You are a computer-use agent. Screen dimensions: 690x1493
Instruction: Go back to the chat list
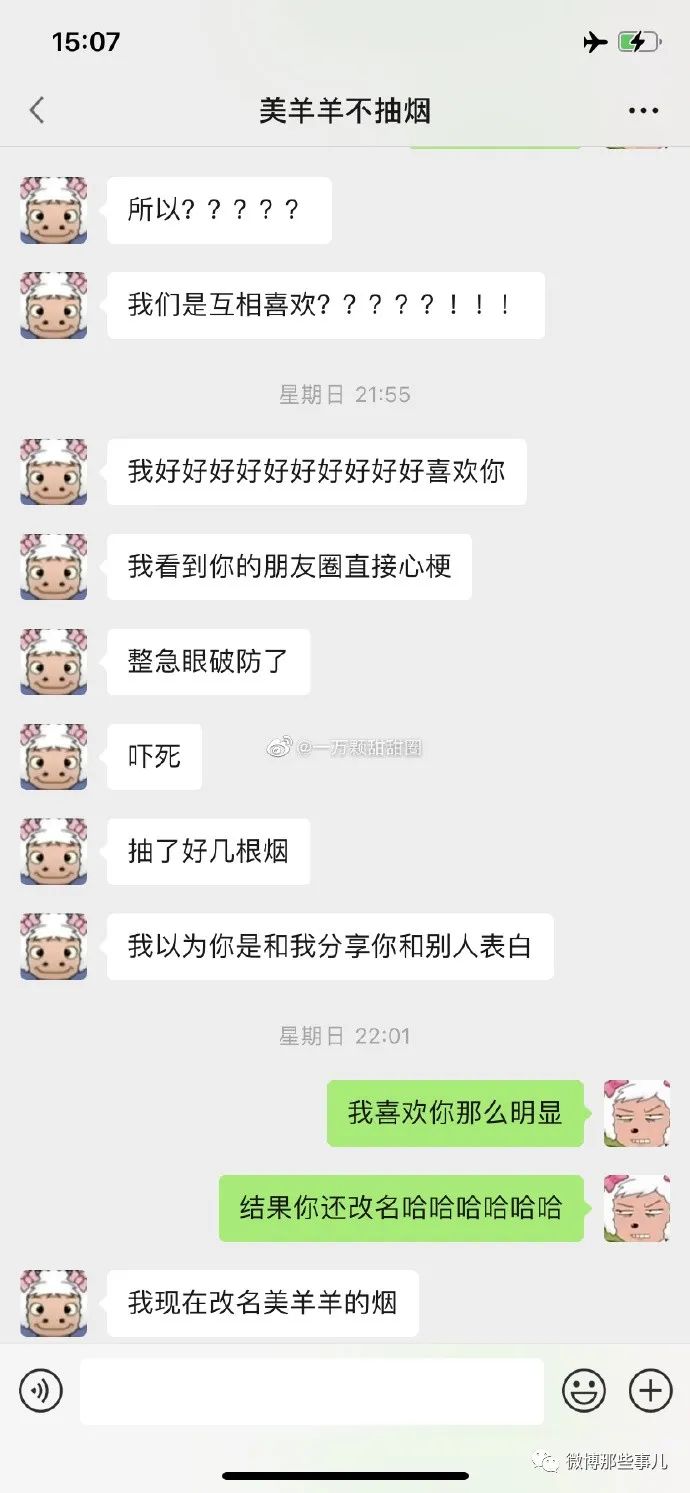37,110
